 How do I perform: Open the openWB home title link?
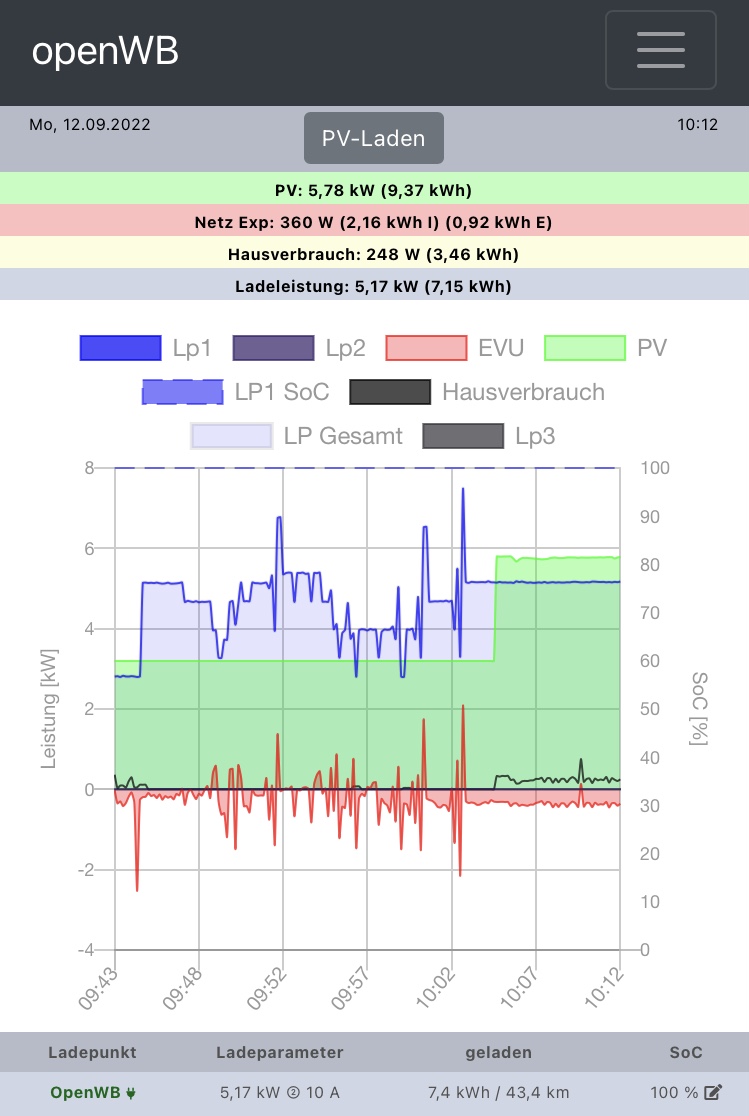pyautogui.click(x=105, y=51)
